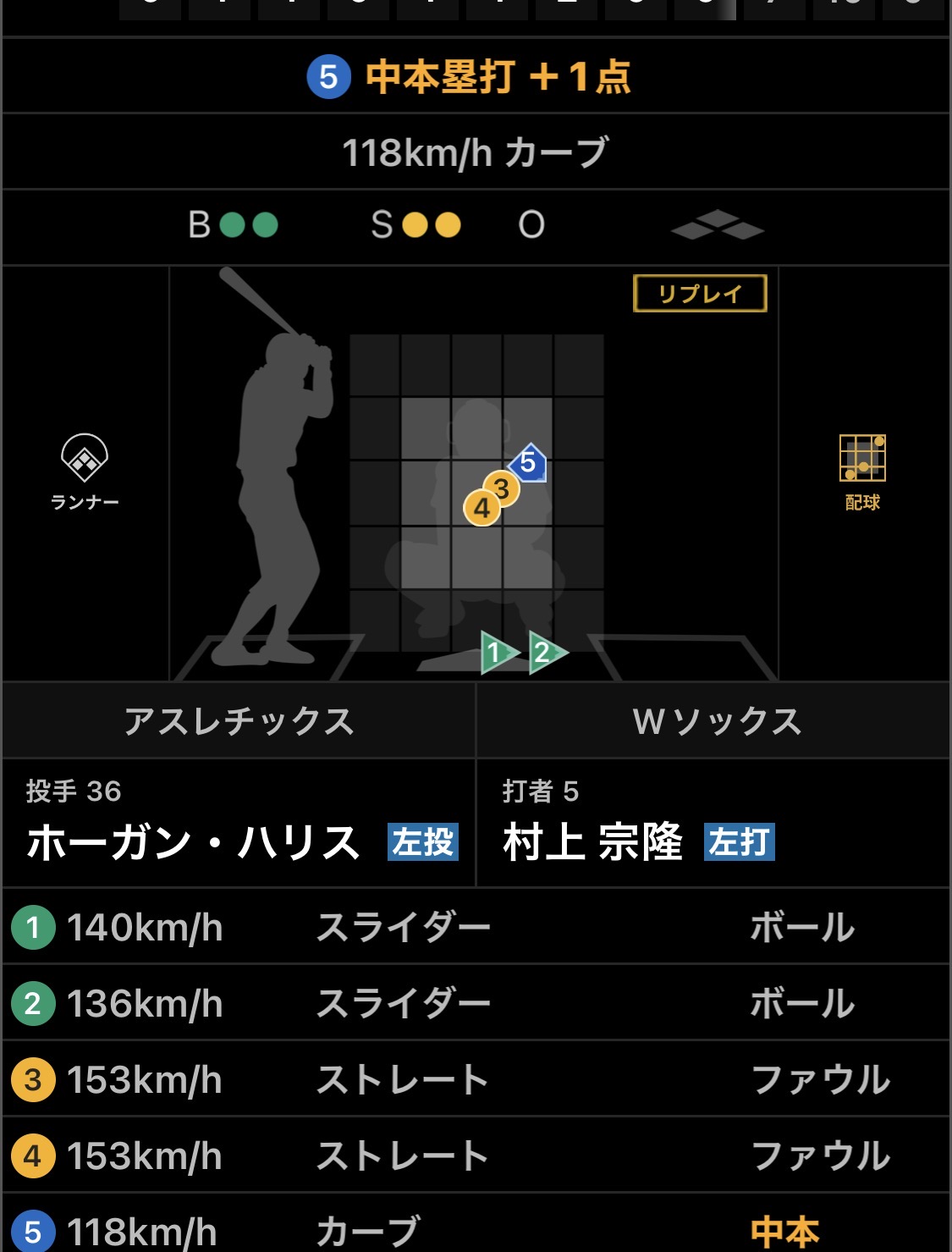The height and width of the screenshot is (1252, 952).
Task: Open batter 村上 宗隆 details
Action: pos(592,841)
